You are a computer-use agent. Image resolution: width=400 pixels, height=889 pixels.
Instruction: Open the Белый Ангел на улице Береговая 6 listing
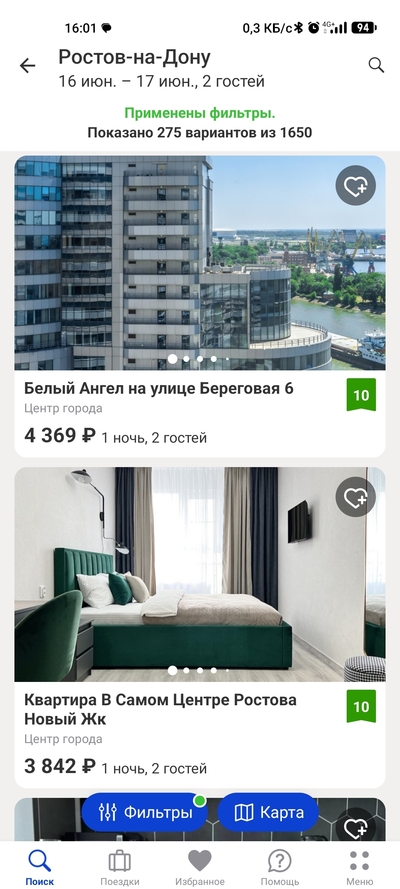tap(200, 306)
